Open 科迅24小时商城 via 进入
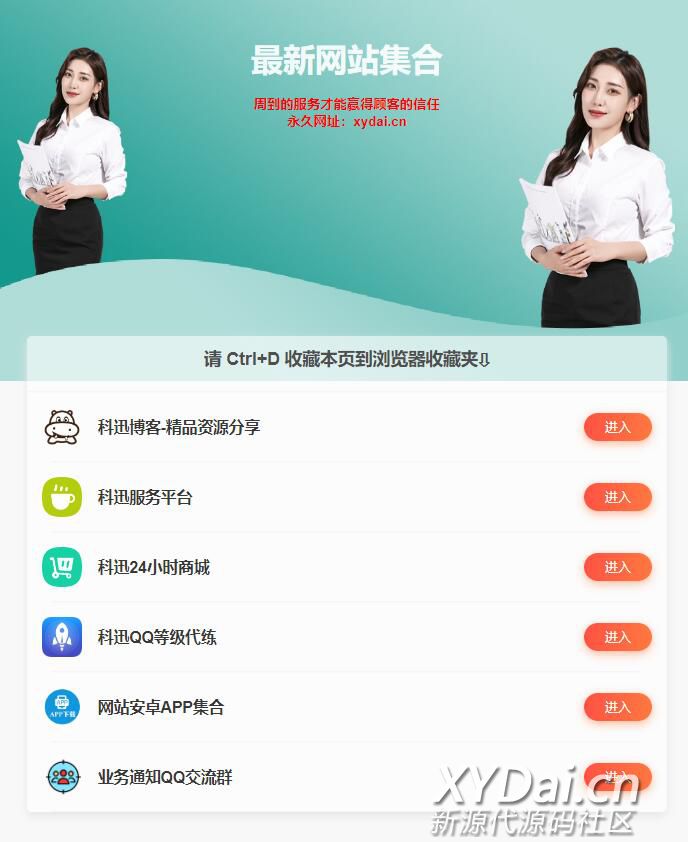This screenshot has height=842, width=688. point(617,567)
